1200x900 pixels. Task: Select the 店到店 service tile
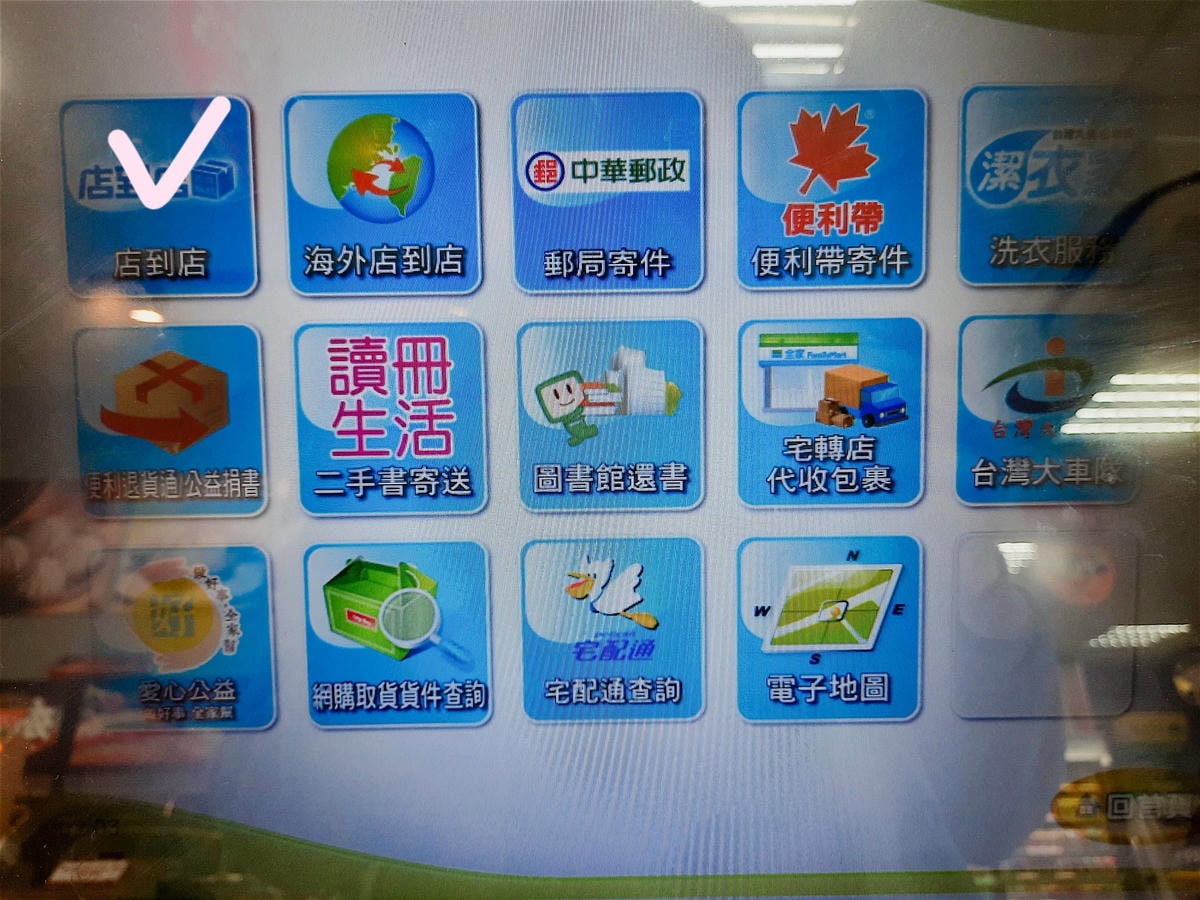coord(159,196)
